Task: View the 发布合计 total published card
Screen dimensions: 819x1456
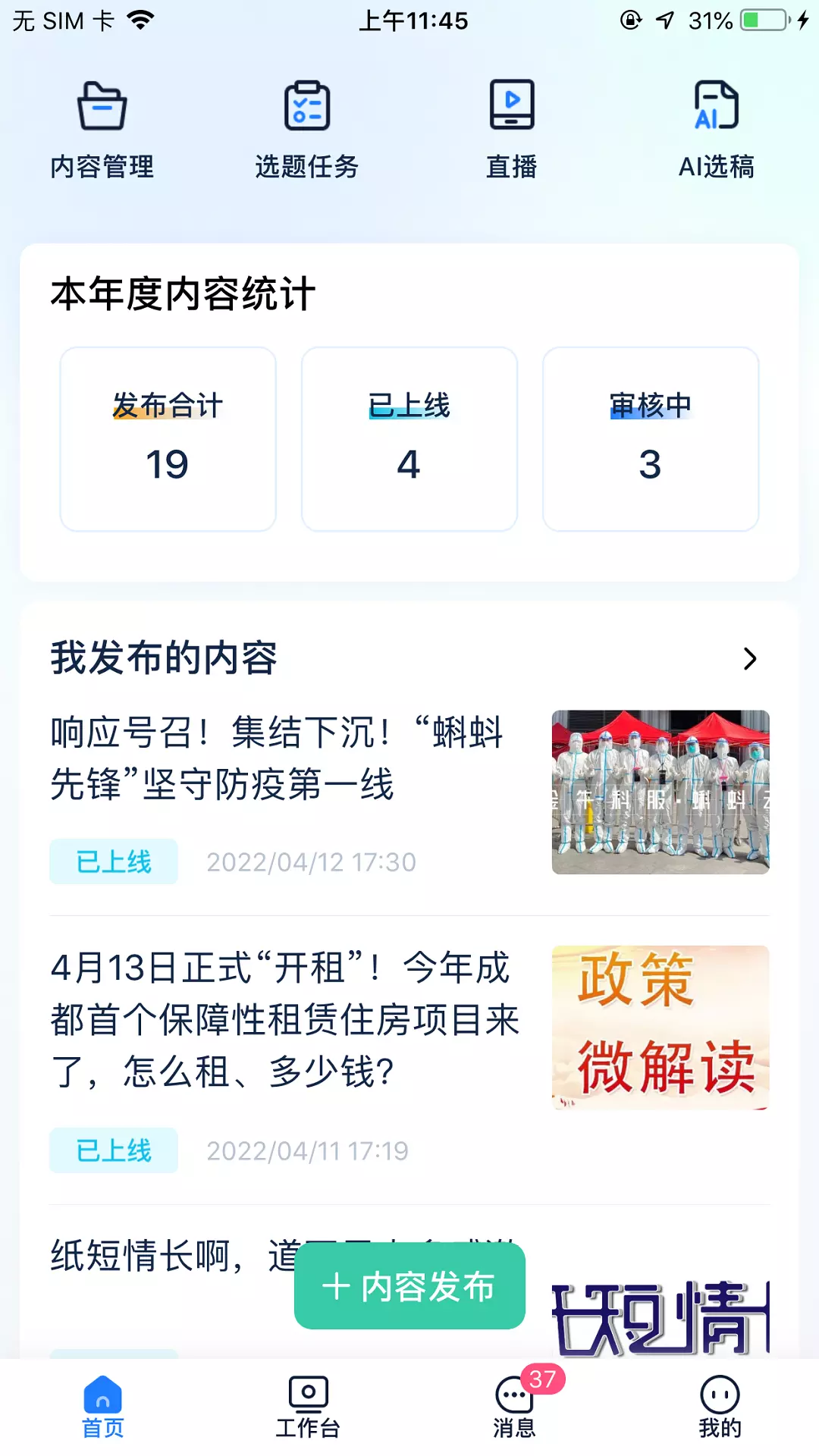Action: coord(168,439)
